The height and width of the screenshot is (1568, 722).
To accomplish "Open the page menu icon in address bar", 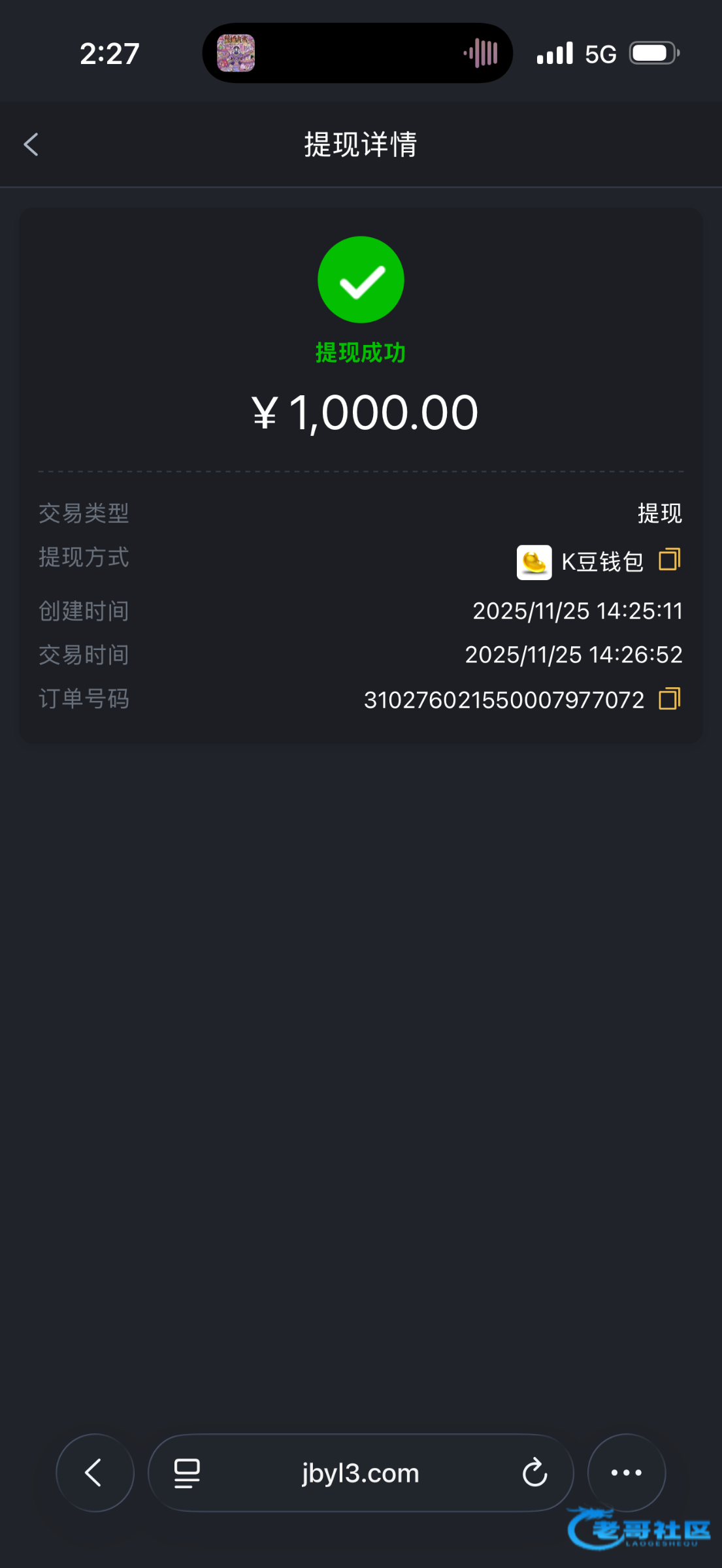I will 187,1473.
